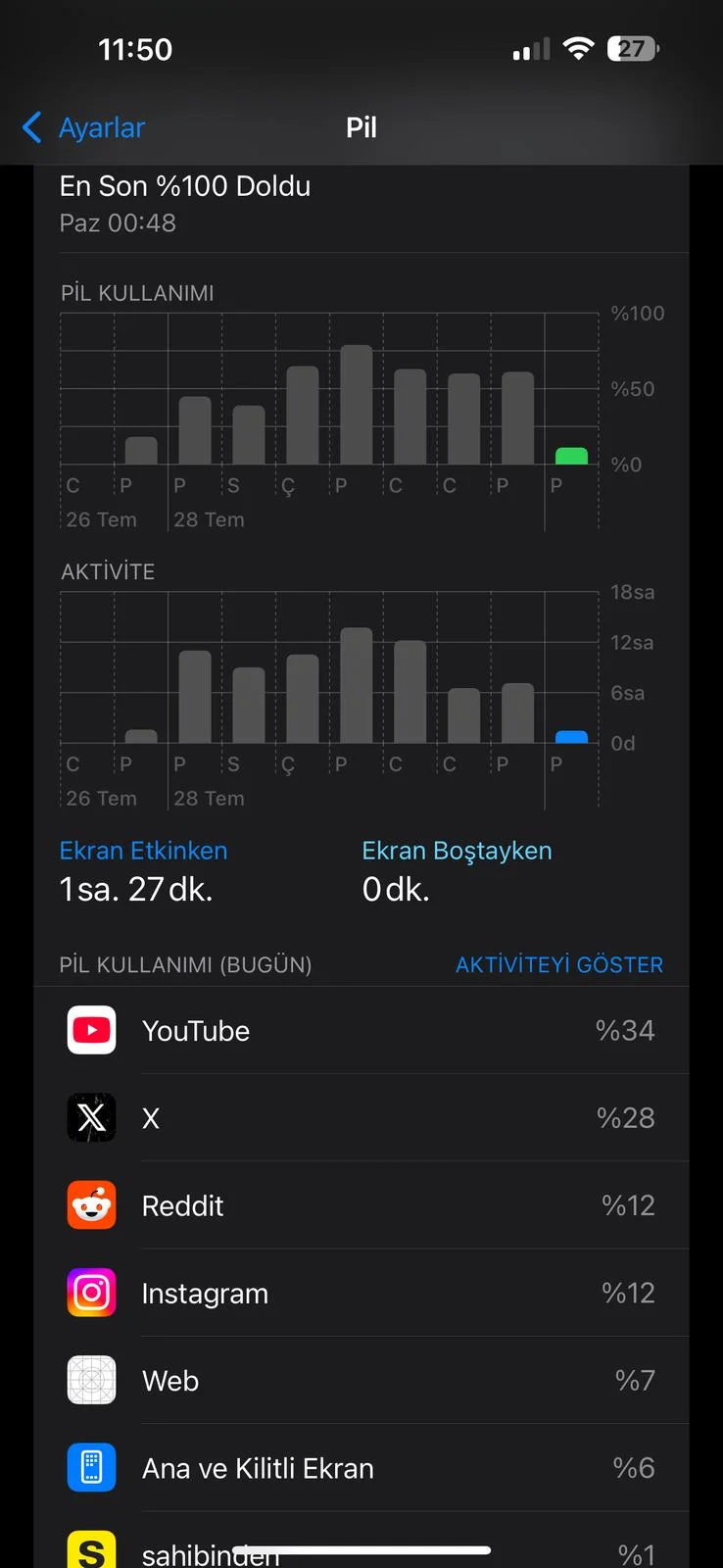Tap the Instagram usage row
723x1568 pixels.
361,1294
